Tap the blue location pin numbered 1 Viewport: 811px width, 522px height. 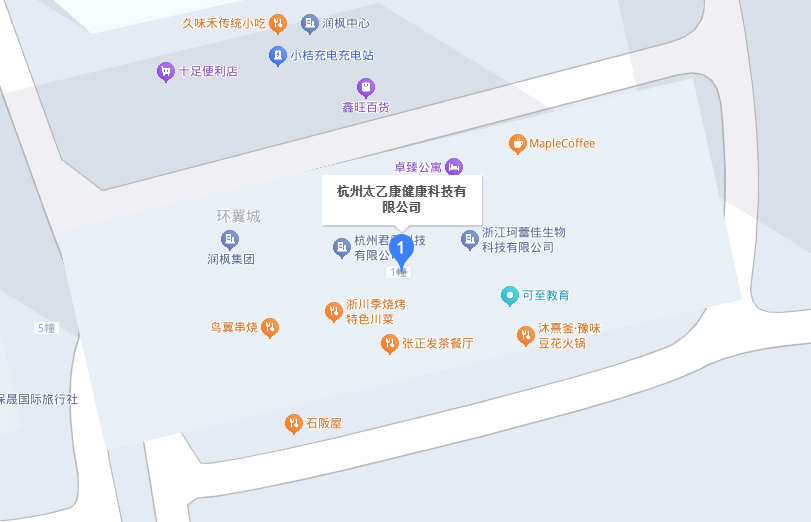(400, 248)
